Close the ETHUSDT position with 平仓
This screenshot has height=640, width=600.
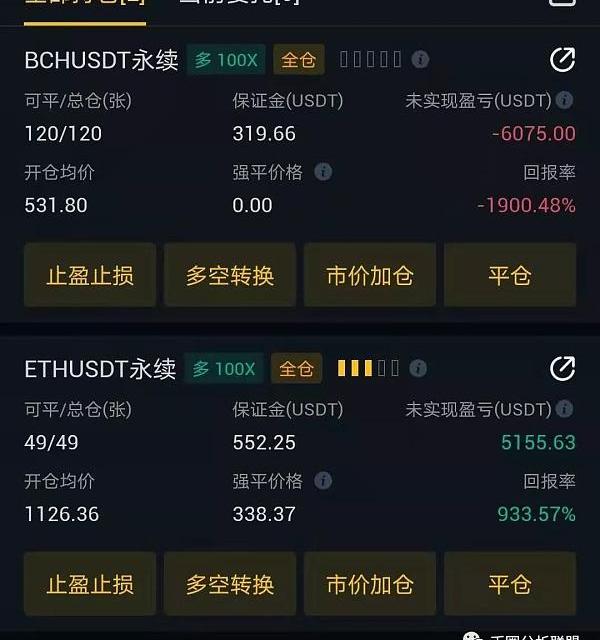point(510,584)
